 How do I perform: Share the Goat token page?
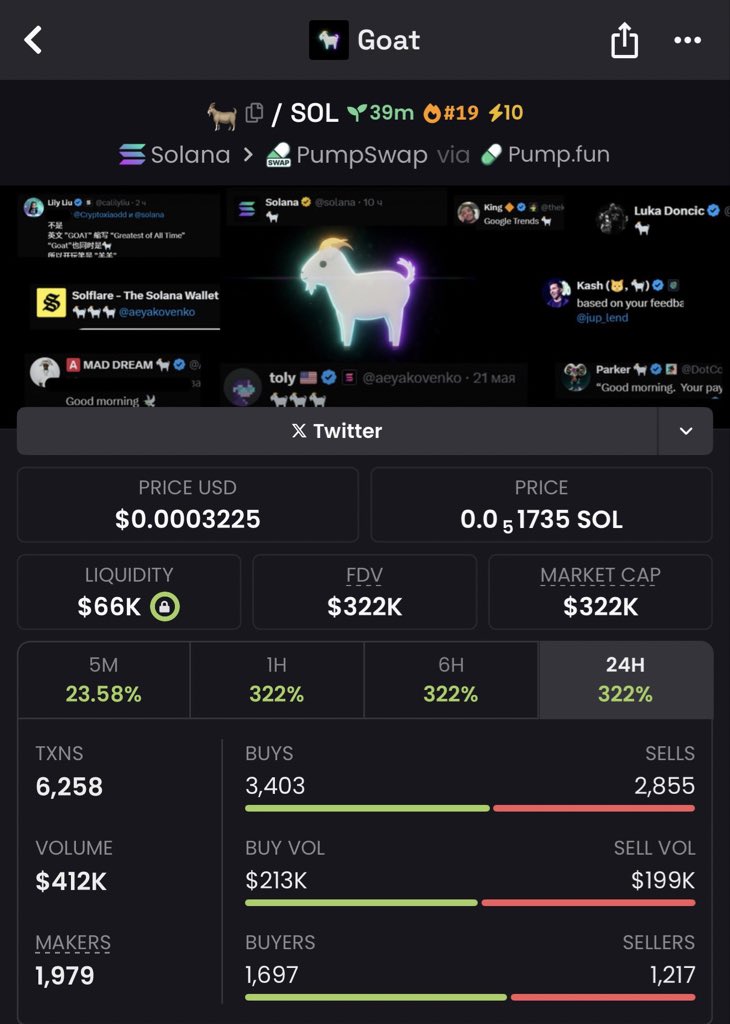click(x=624, y=41)
